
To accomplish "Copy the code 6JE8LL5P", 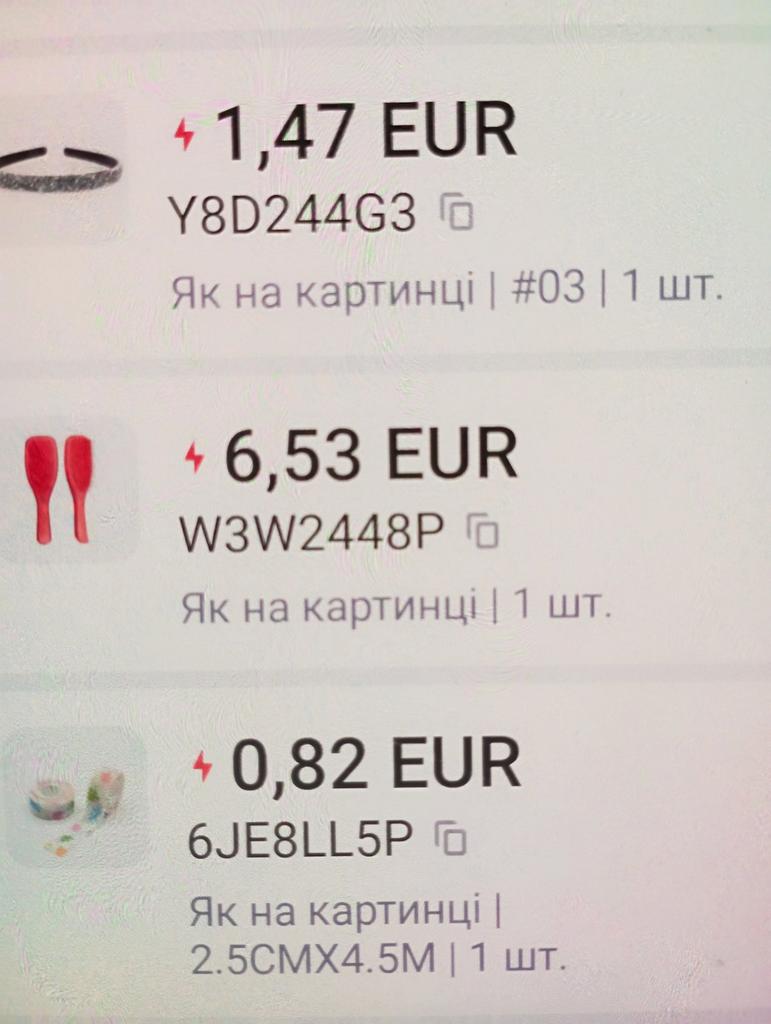I will point(453,841).
